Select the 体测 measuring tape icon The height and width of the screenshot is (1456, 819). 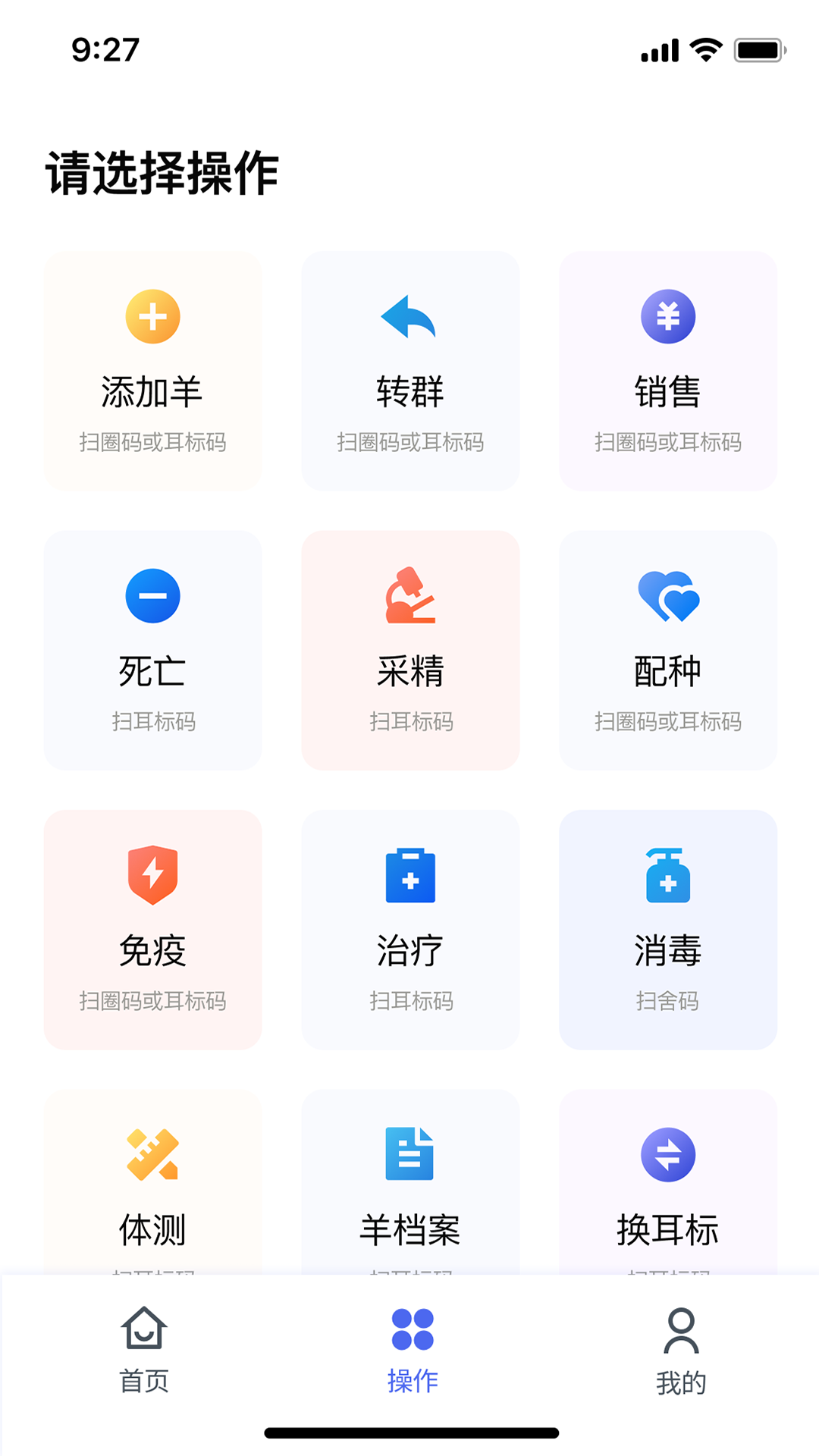(152, 1153)
